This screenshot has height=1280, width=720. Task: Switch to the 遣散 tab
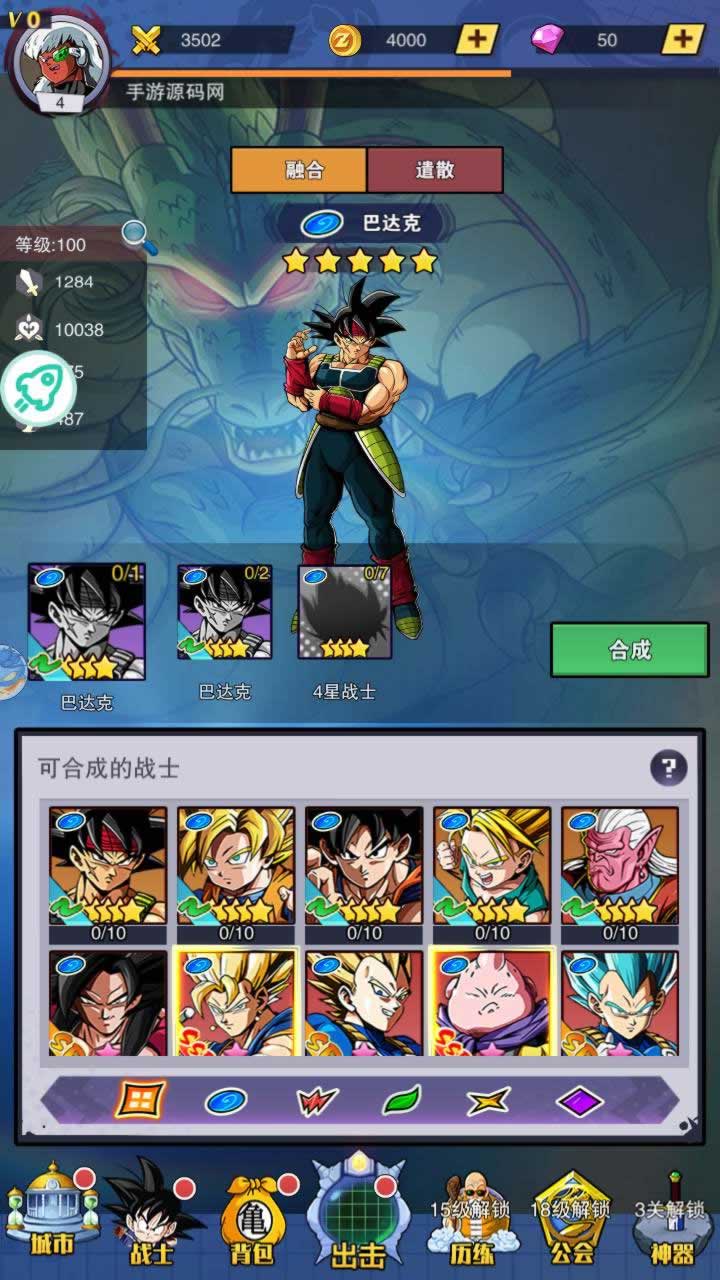tap(435, 170)
